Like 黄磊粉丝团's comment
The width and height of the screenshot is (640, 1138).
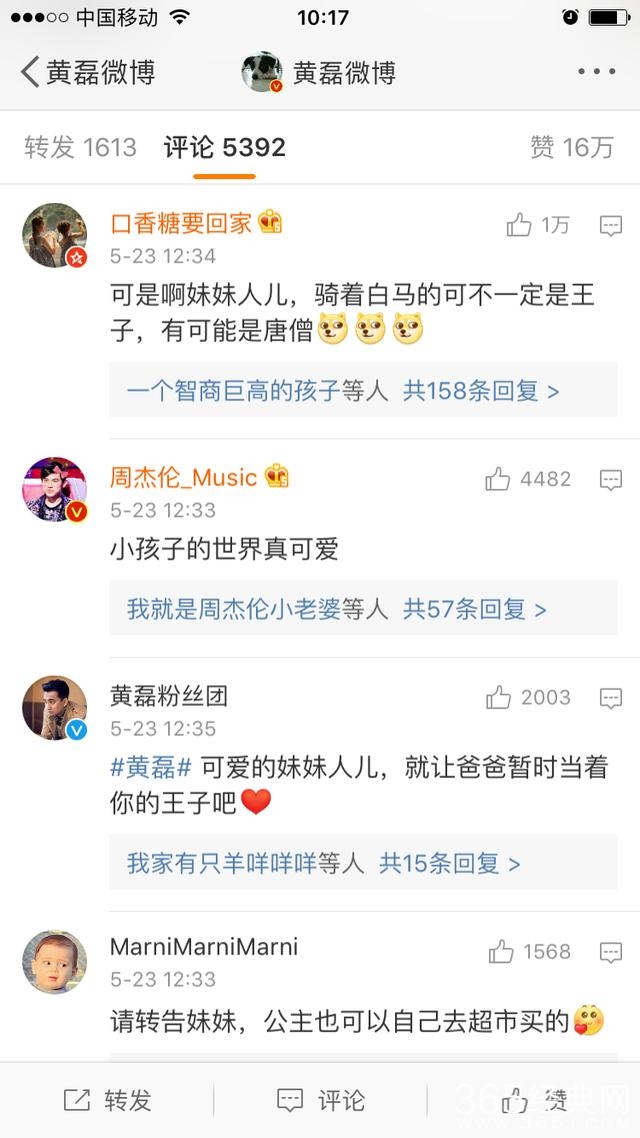pyautogui.click(x=528, y=698)
